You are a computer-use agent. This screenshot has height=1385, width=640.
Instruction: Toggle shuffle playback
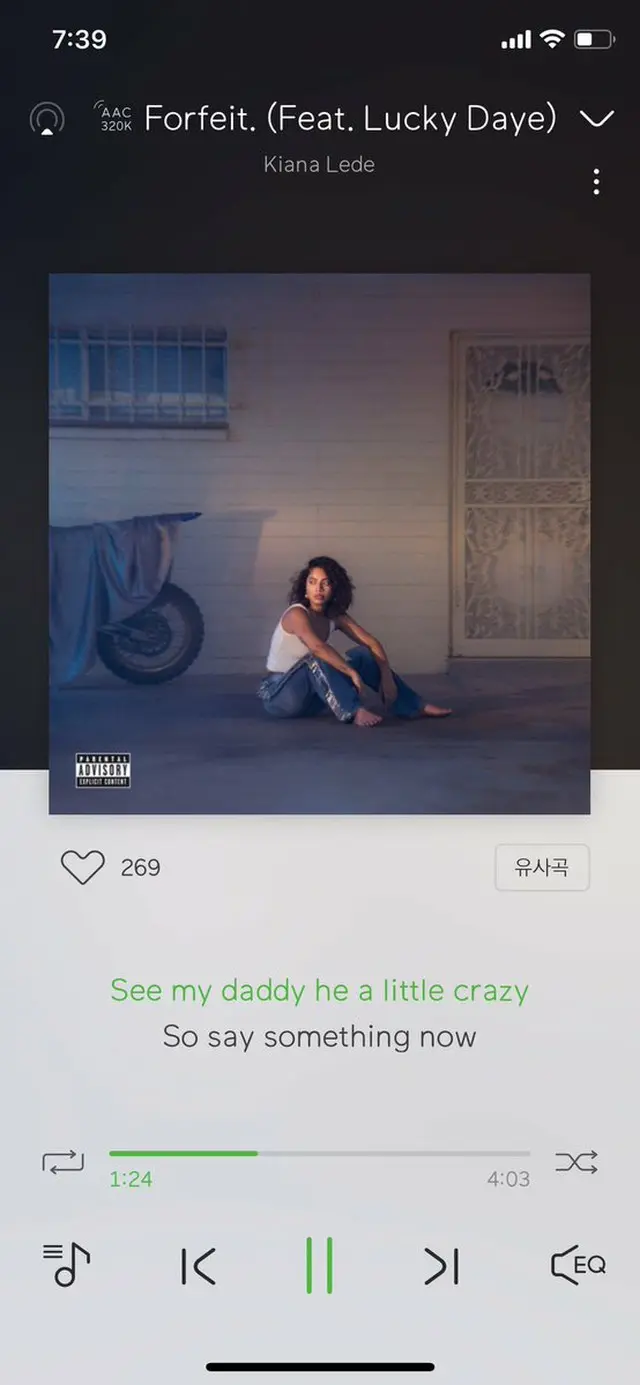point(577,1162)
